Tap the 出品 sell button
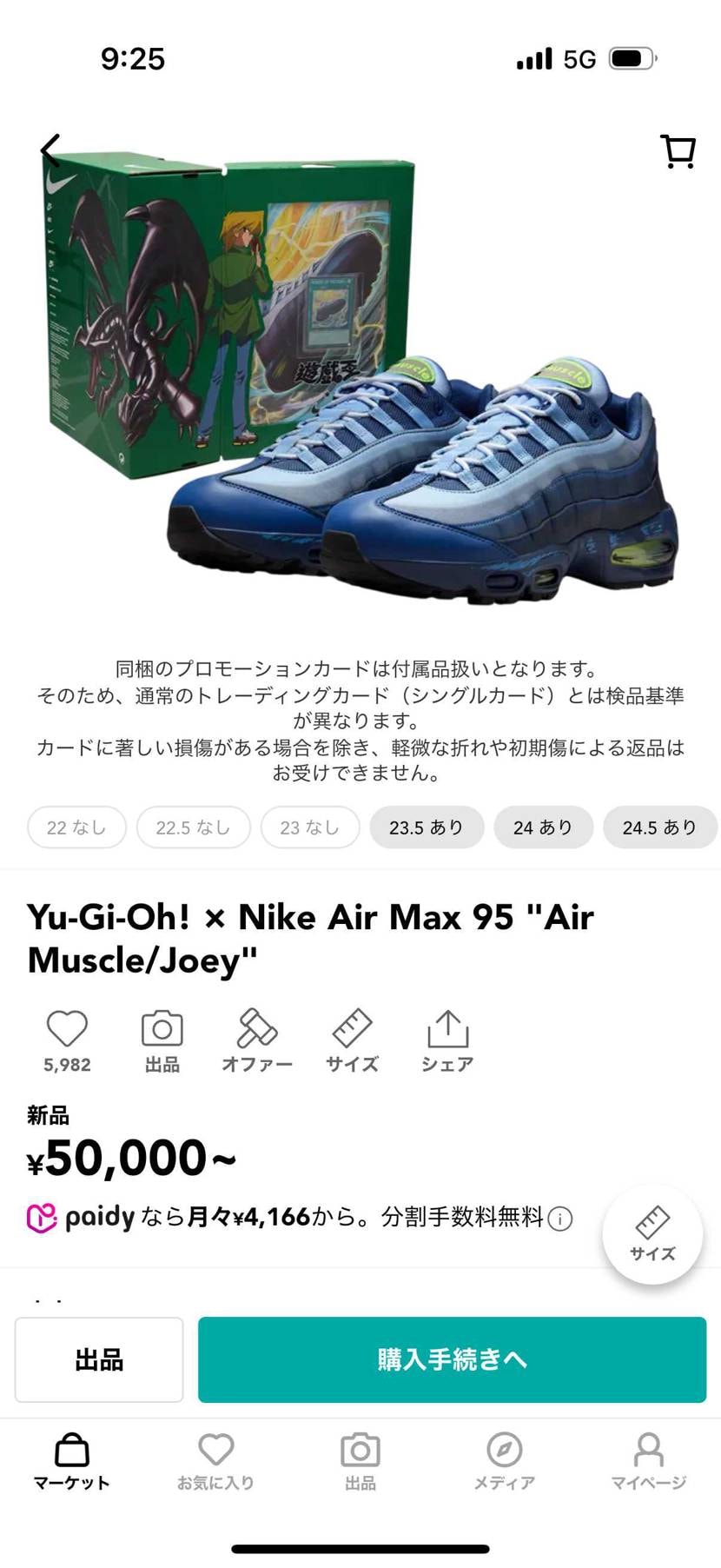The width and height of the screenshot is (721, 1568). coord(98,1360)
